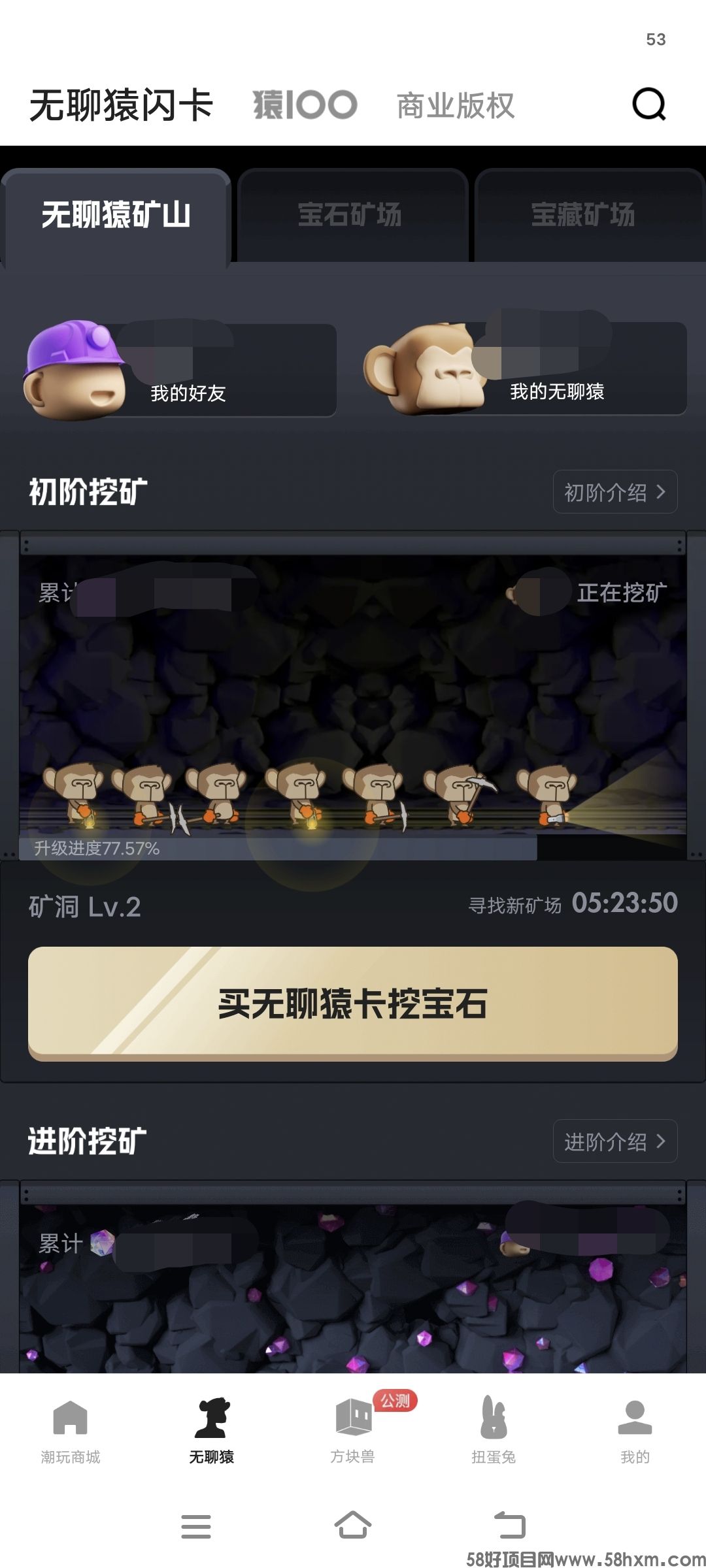The height and width of the screenshot is (1568, 706).
Task: Tap the 买无聊猿卡挖宝石 button
Action: tap(353, 1003)
